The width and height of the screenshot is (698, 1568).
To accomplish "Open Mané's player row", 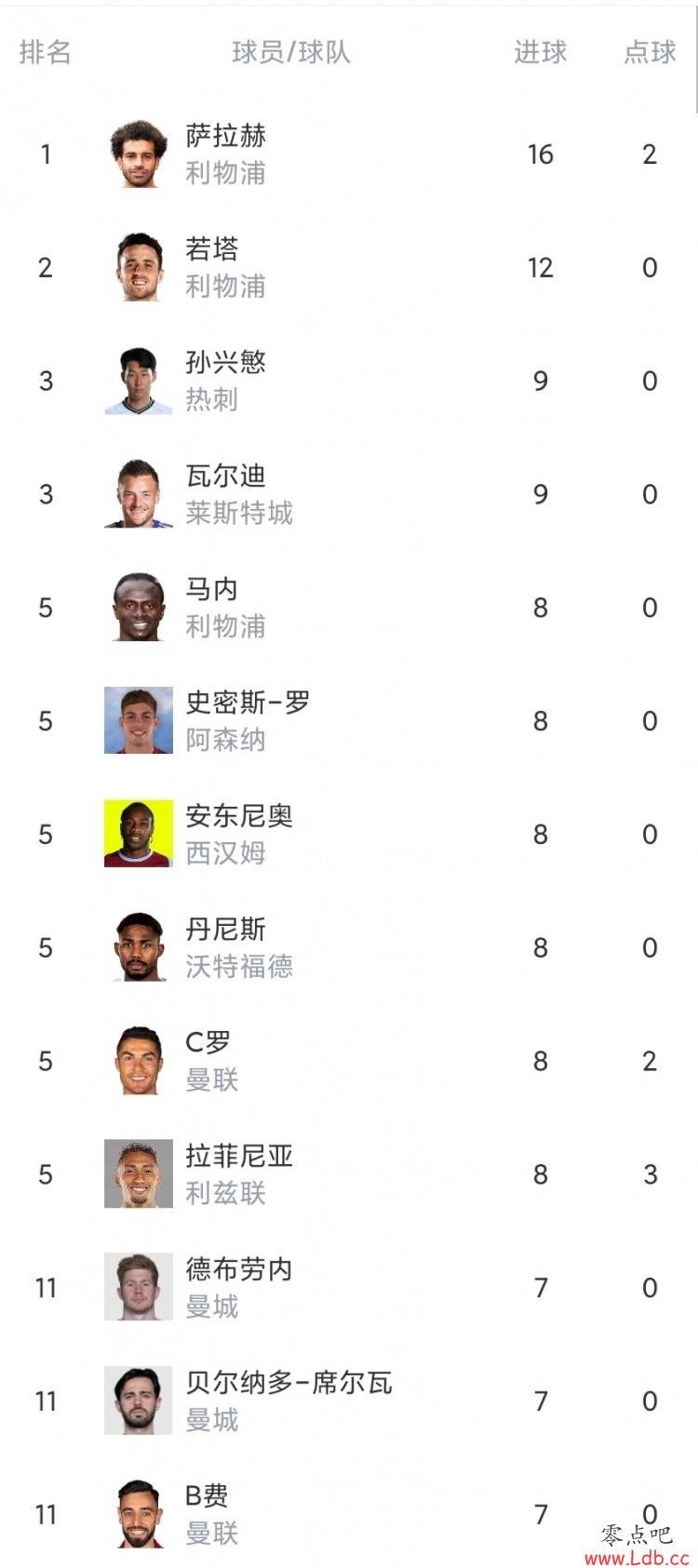I will tap(349, 608).
